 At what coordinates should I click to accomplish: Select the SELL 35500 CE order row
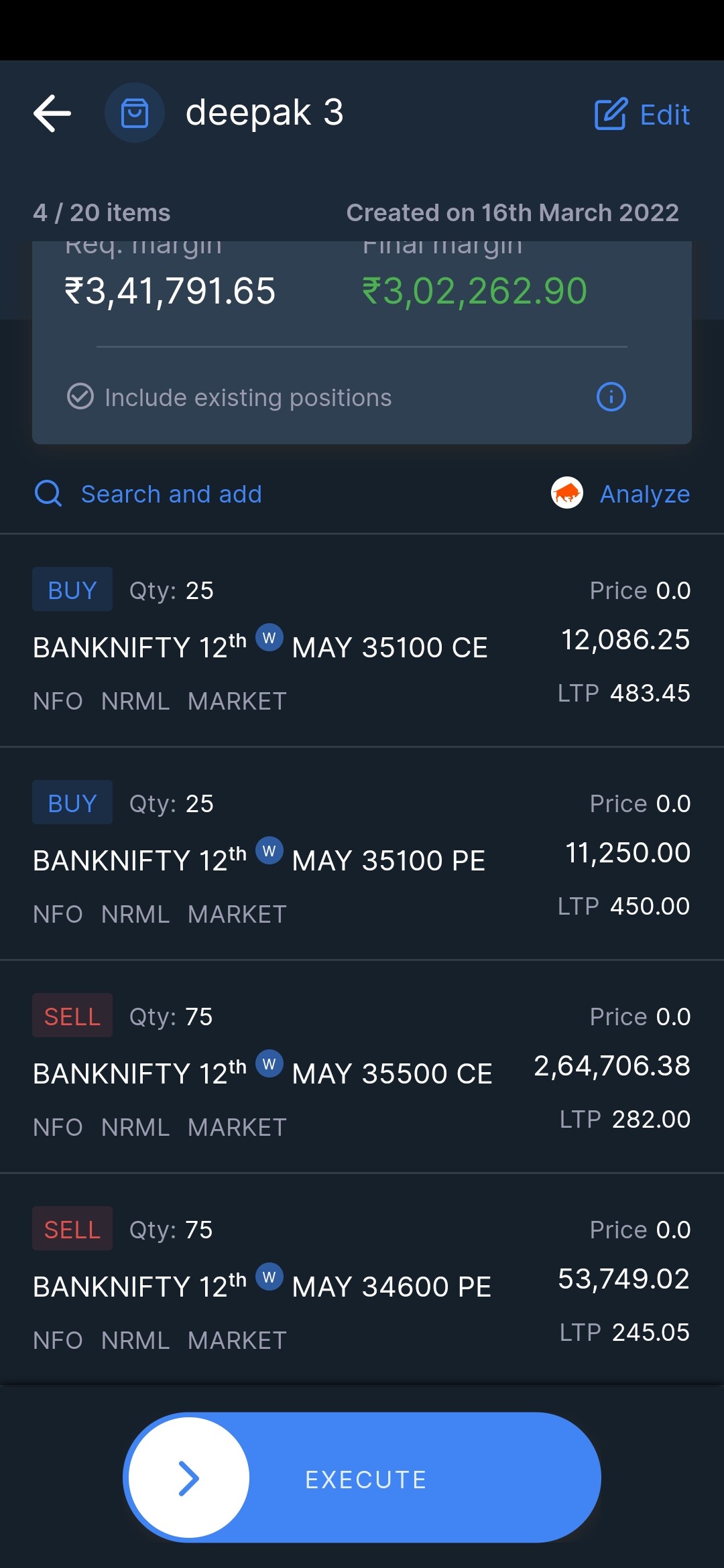[362, 1067]
